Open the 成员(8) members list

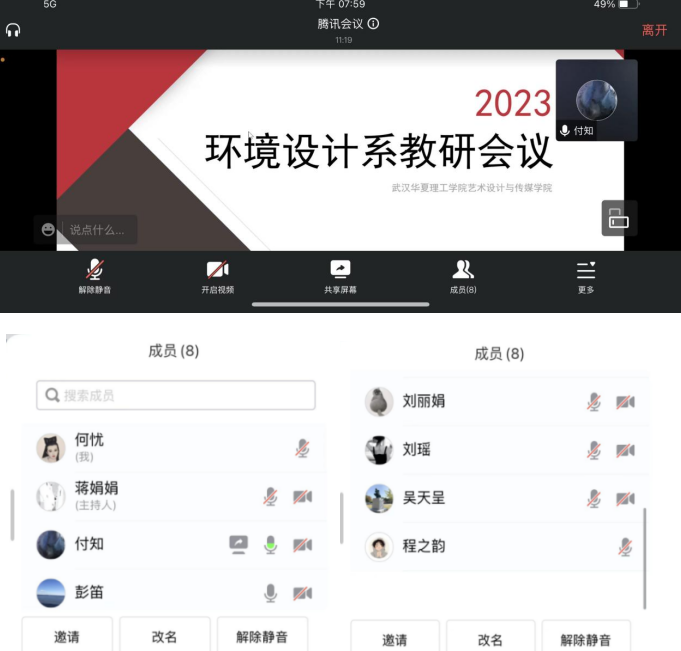[463, 276]
